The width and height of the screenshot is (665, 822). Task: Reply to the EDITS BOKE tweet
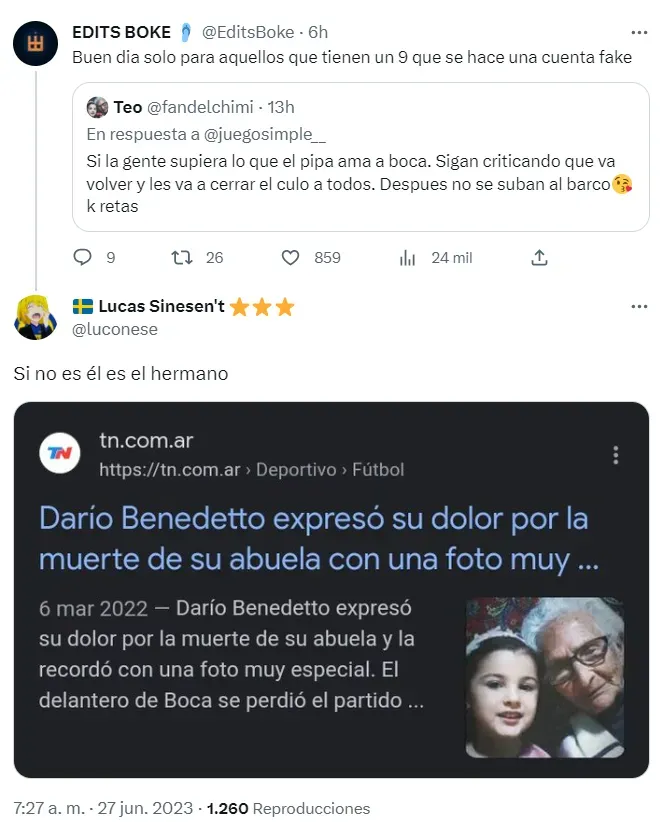(84, 258)
